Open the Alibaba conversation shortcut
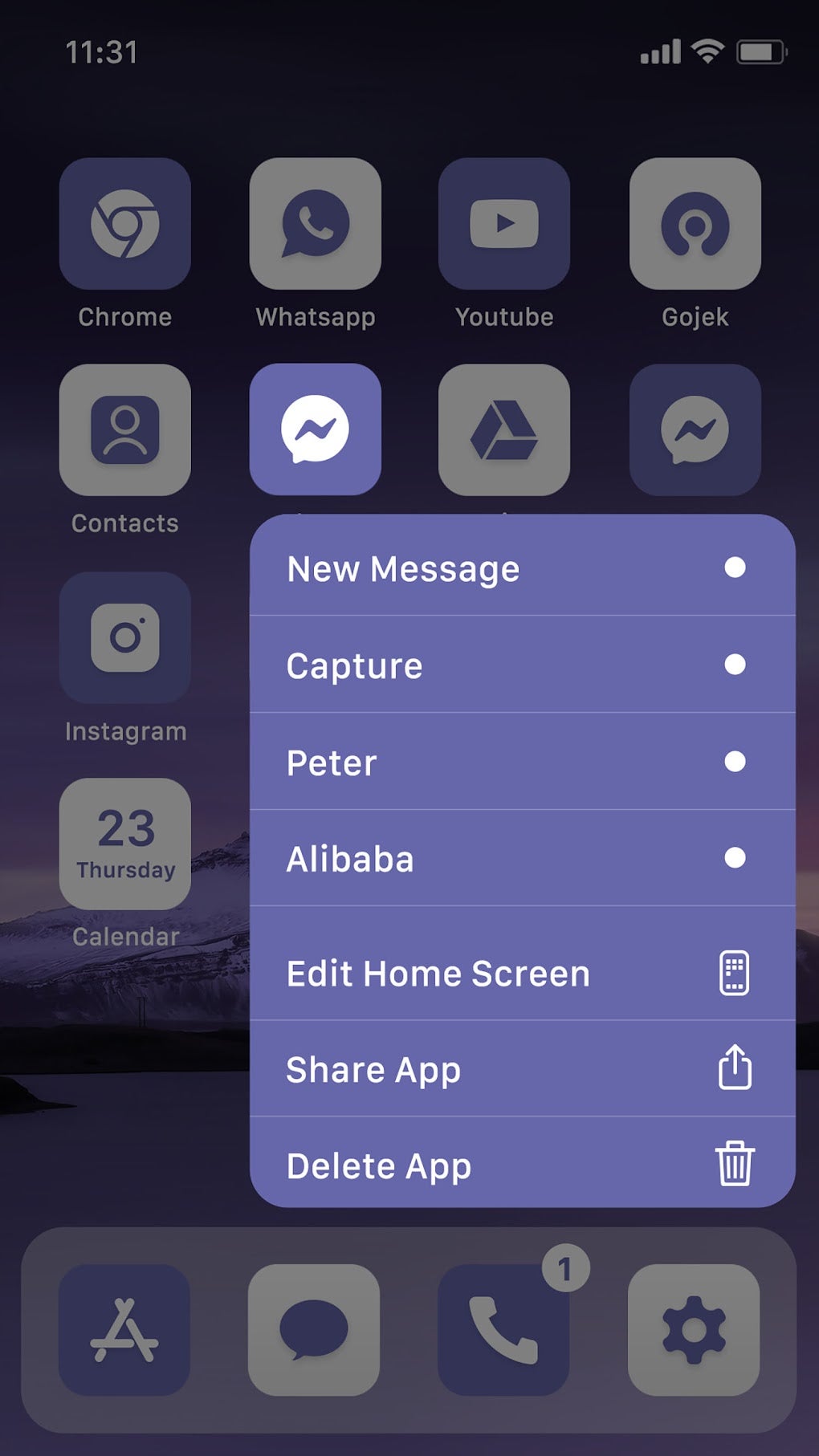 [522, 859]
